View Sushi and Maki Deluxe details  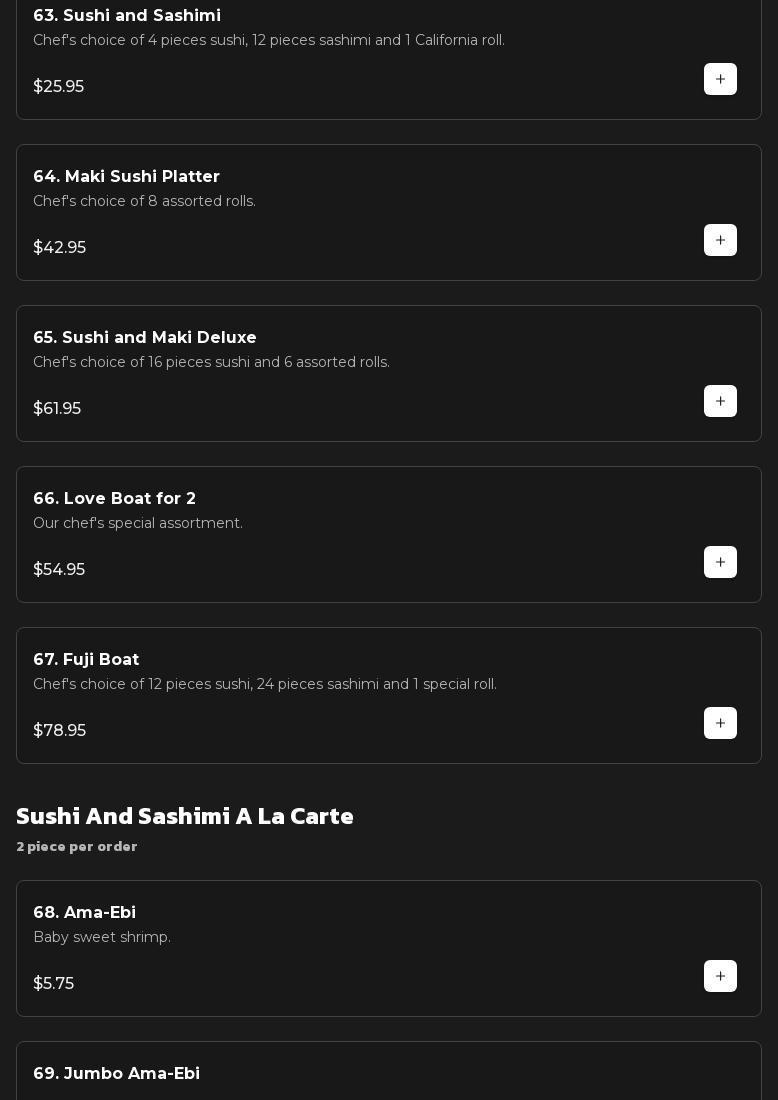pyautogui.click(x=300, y=373)
